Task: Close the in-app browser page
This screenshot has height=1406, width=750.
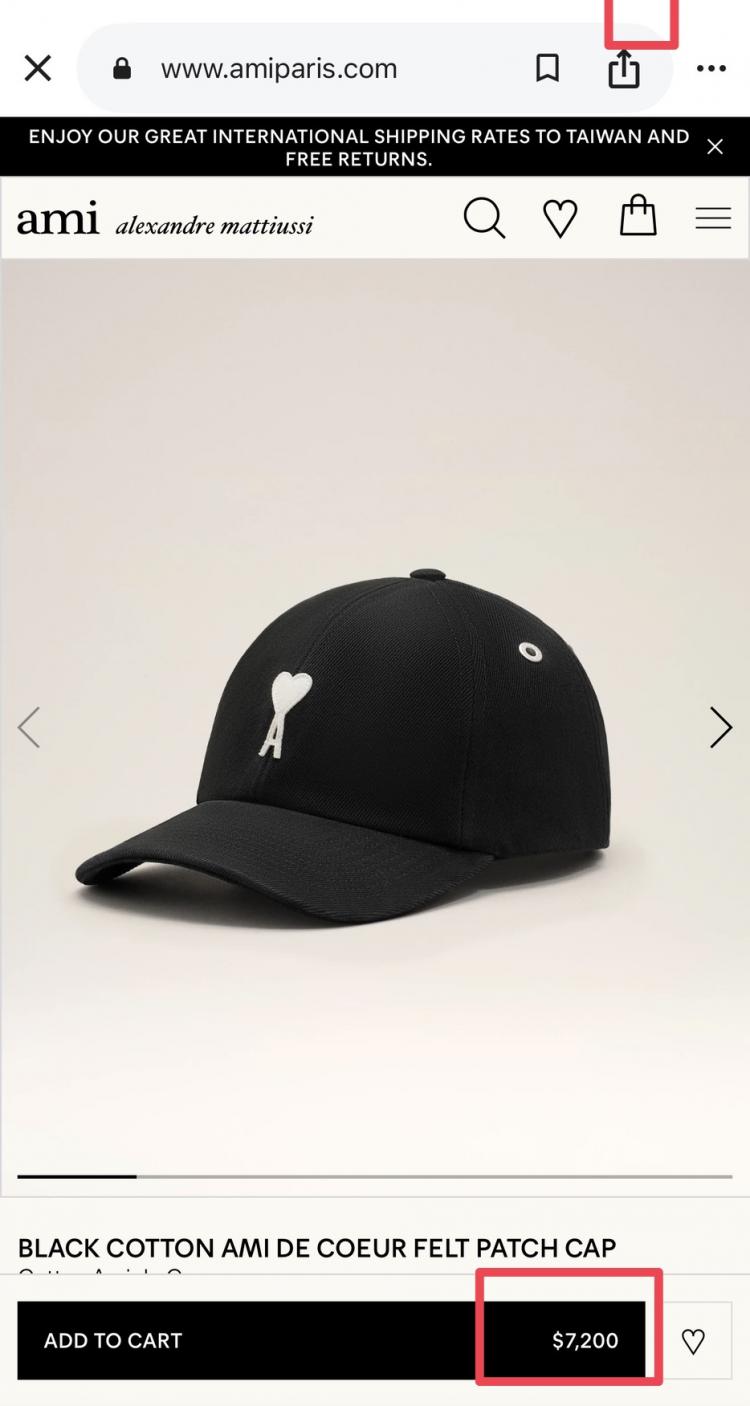Action: pyautogui.click(x=38, y=69)
